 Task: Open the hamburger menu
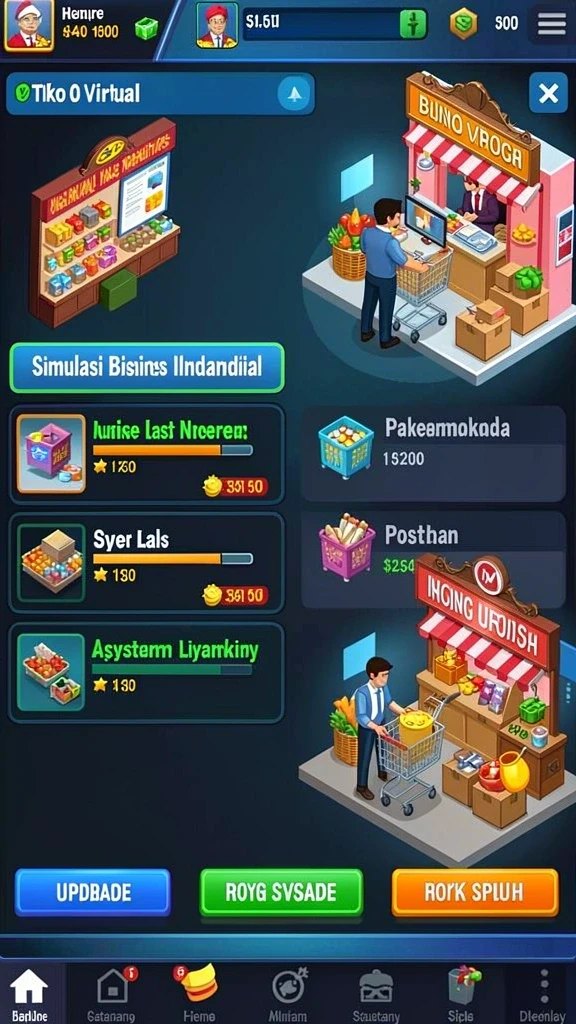coord(551,24)
